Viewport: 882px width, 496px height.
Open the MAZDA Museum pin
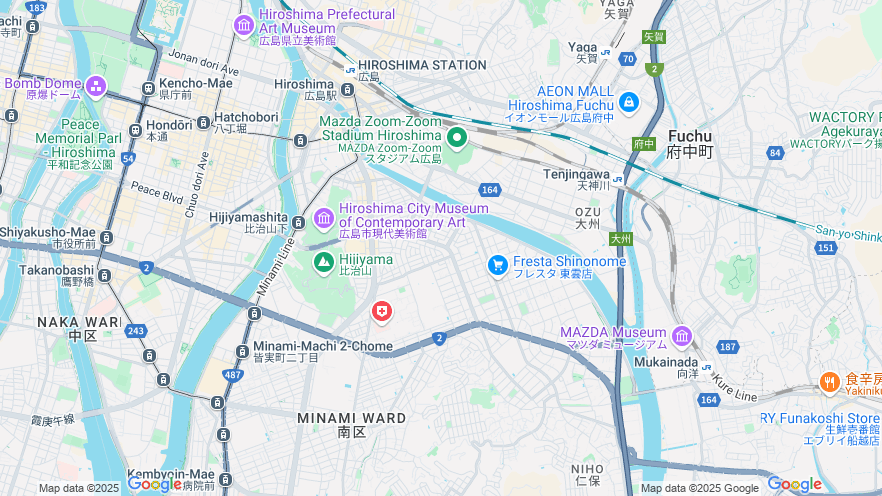[682, 335]
